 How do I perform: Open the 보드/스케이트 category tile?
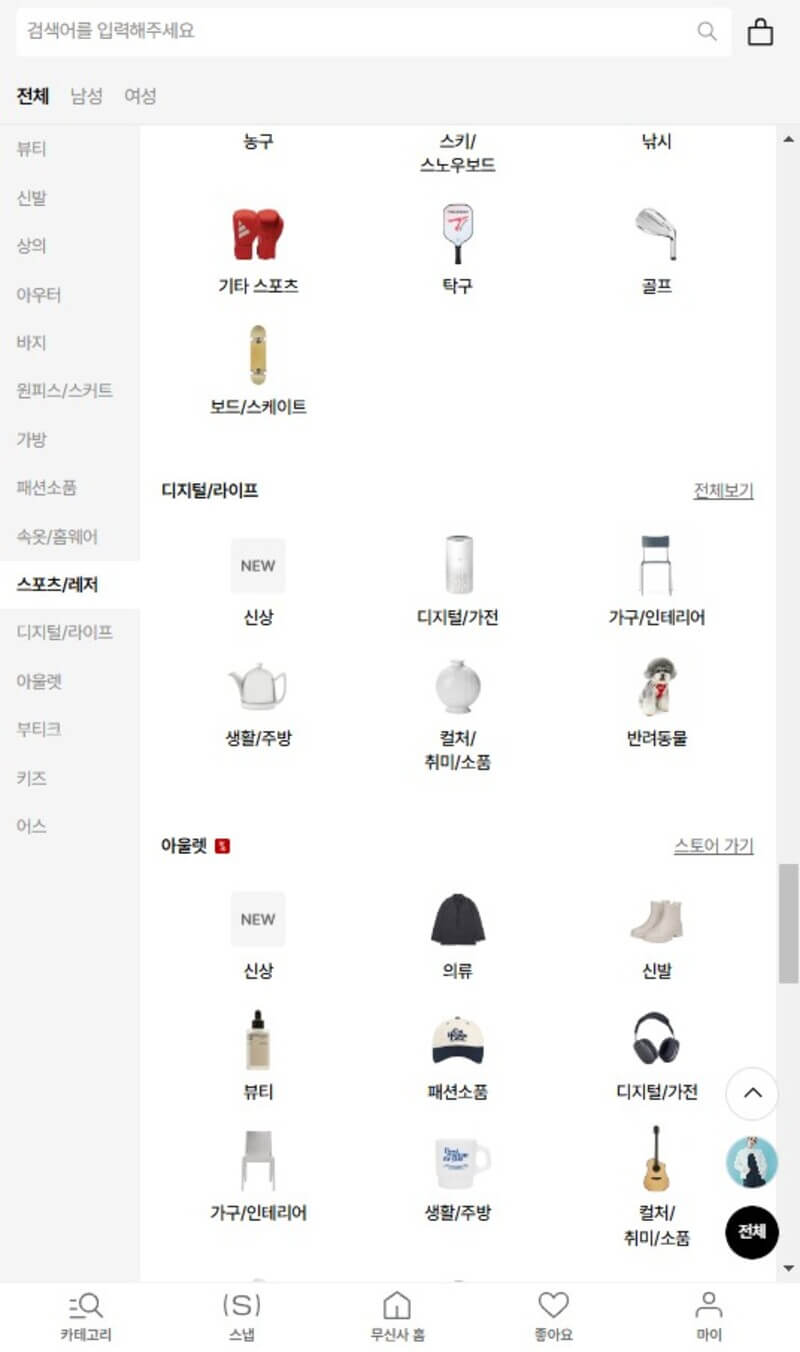click(258, 372)
